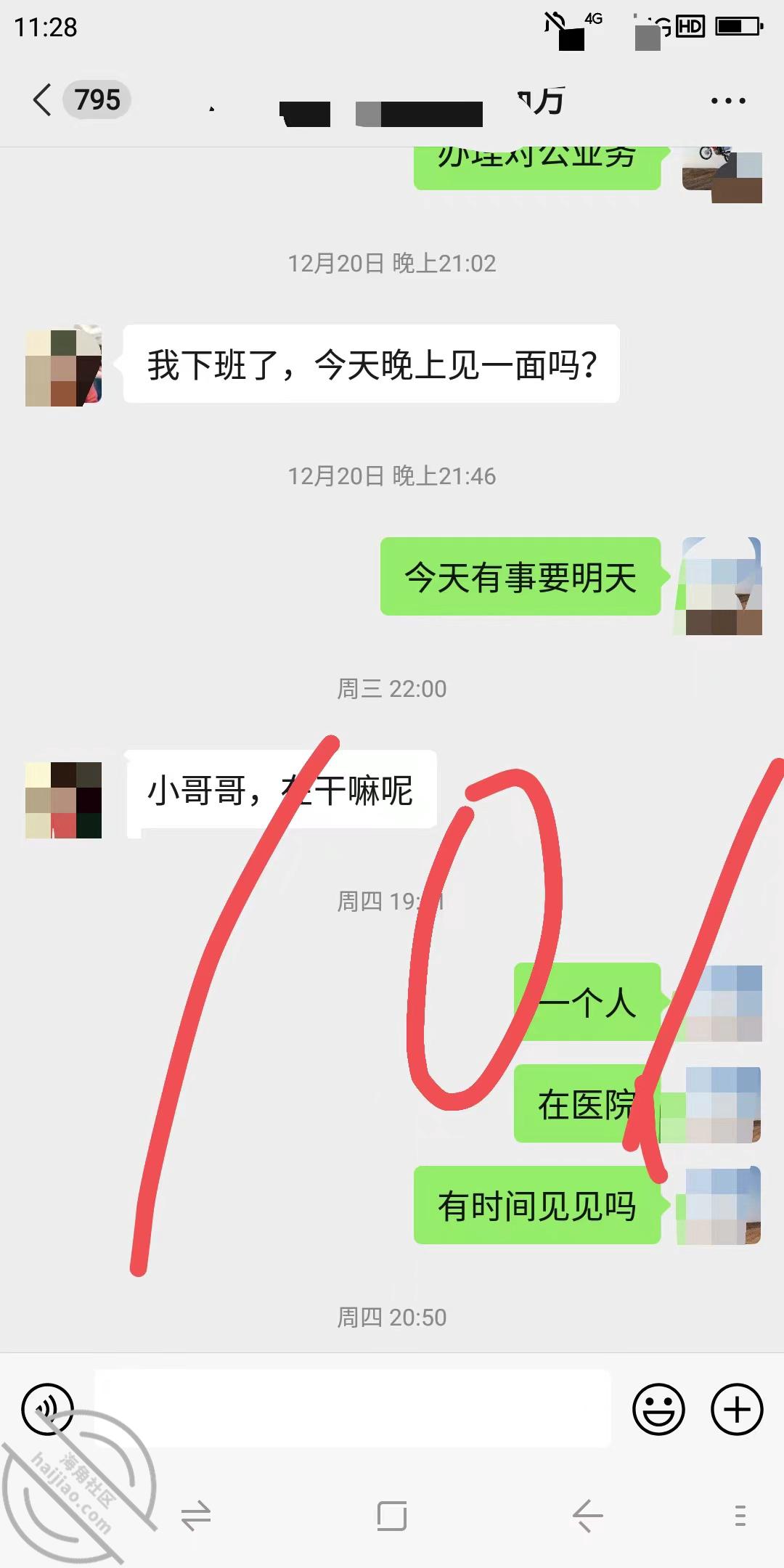Switch to voice message input
This screenshot has width=784, height=1568.
pyautogui.click(x=48, y=1409)
